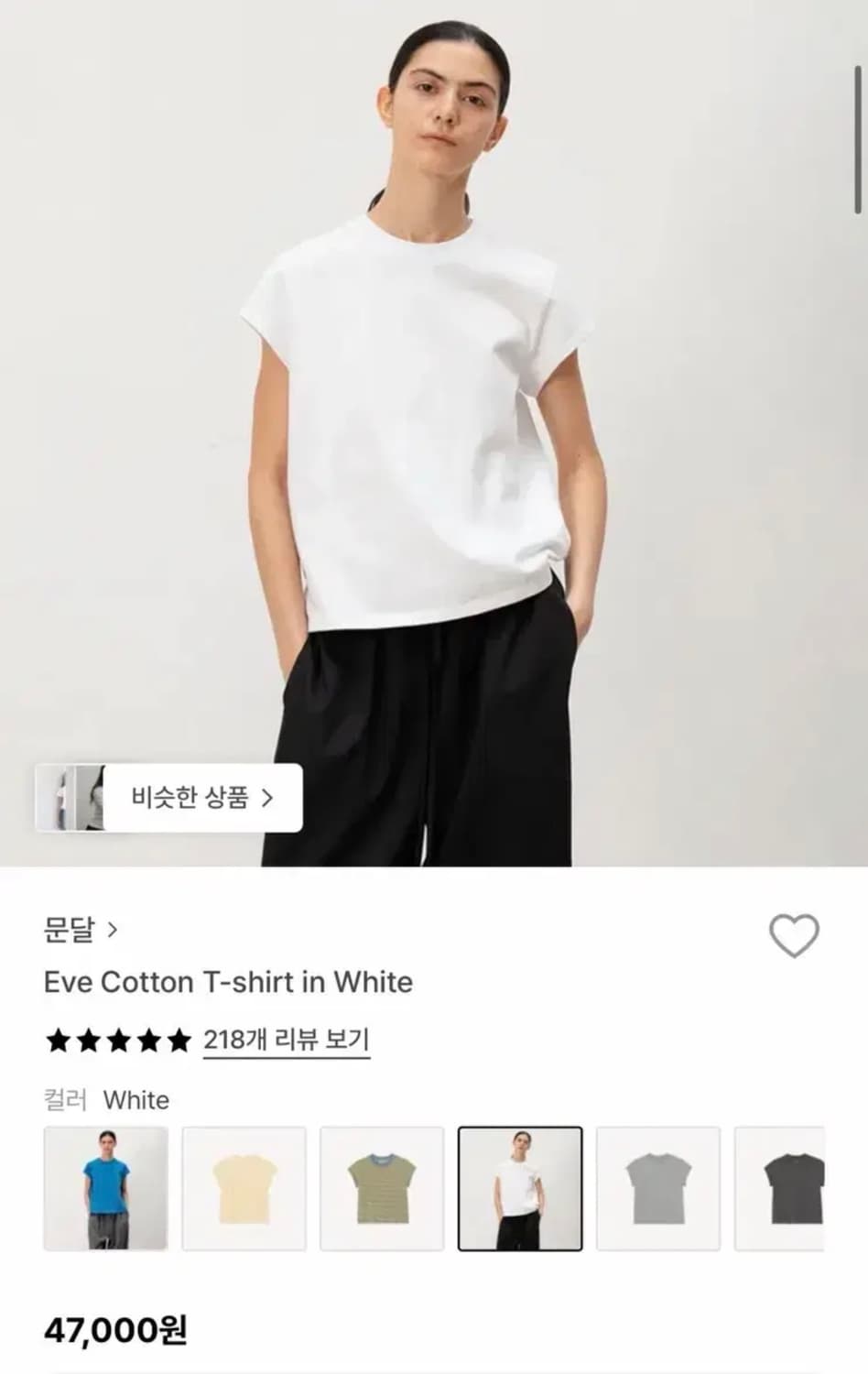Screen dimensions: 868x1374
Task: Select the blue t-shirt color variant
Action: click(106, 1188)
